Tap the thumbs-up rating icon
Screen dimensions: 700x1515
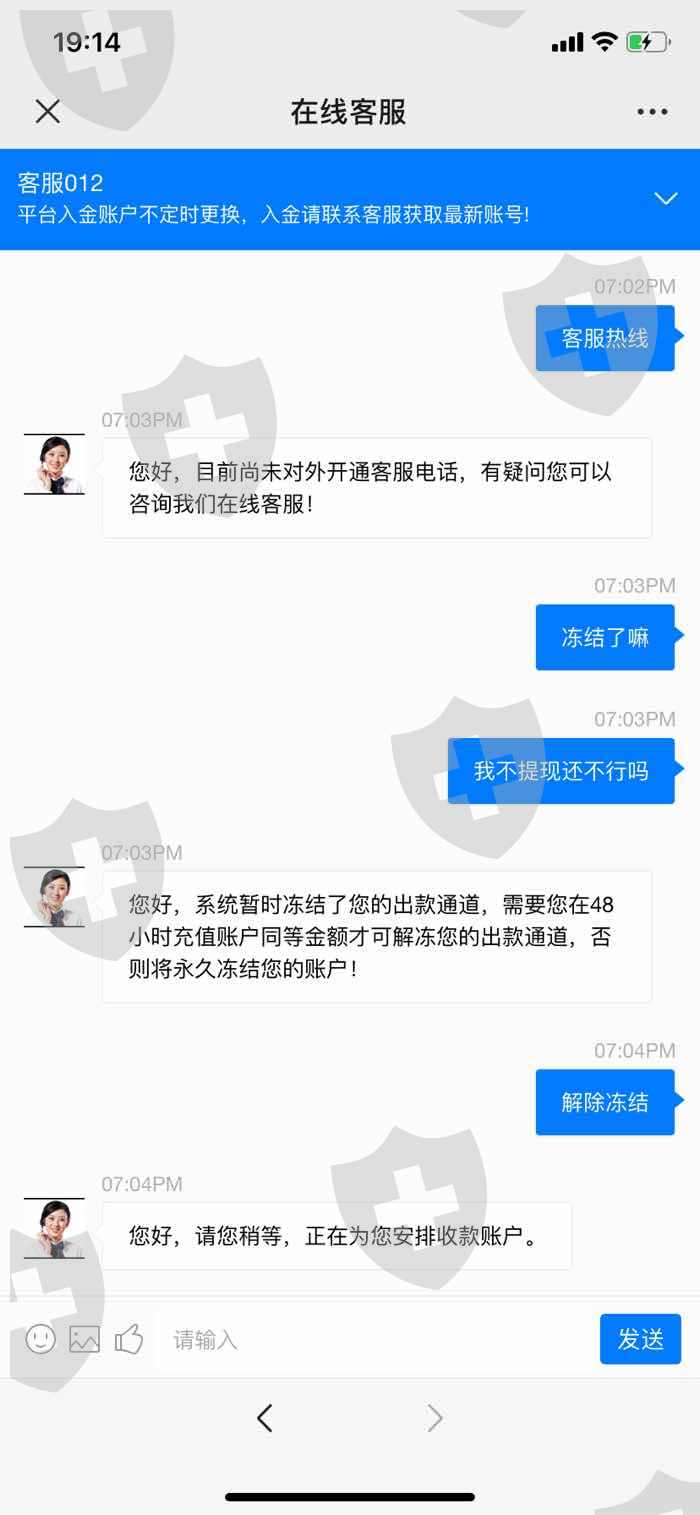click(129, 1338)
